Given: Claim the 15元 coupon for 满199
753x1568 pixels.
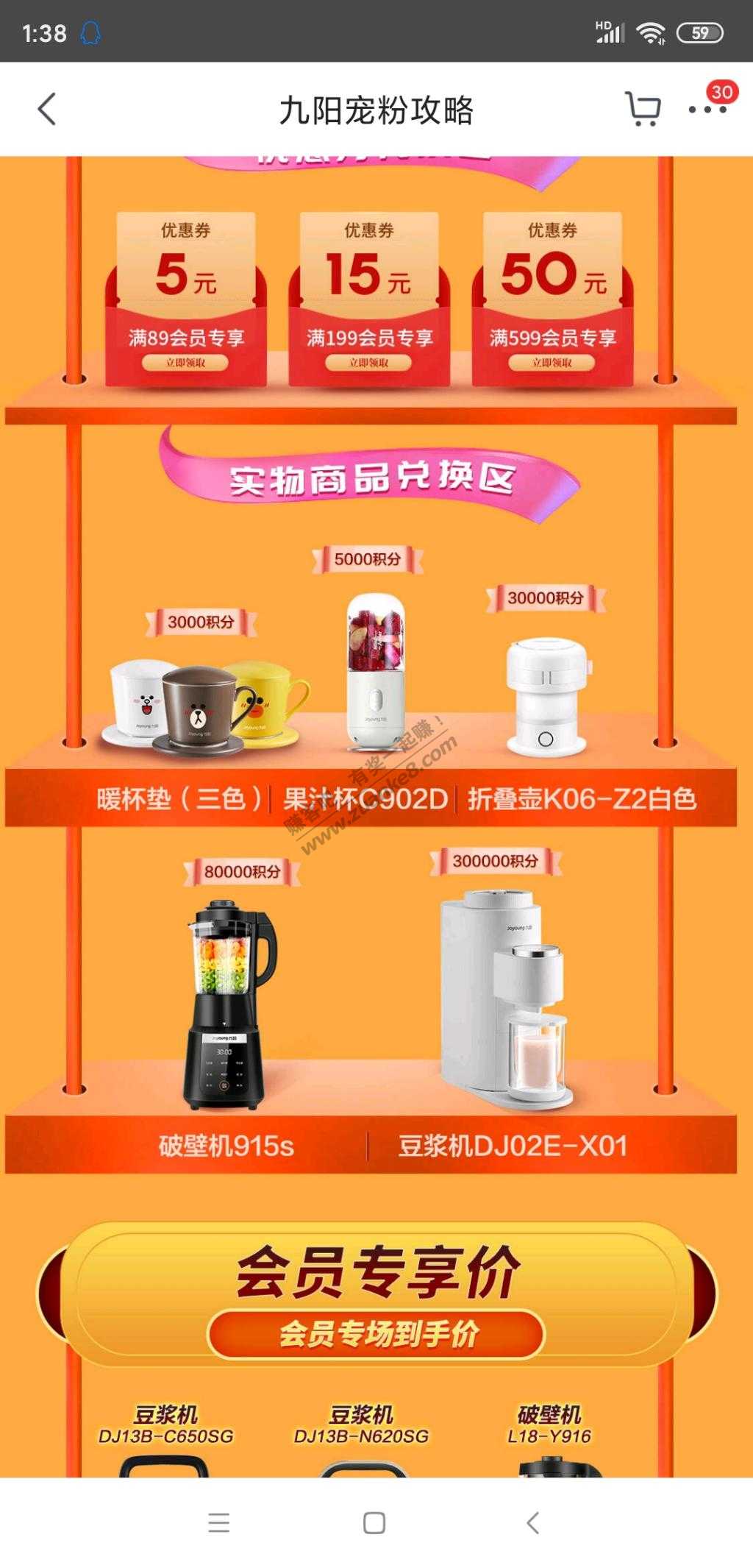Looking at the screenshot, I should [x=368, y=362].
